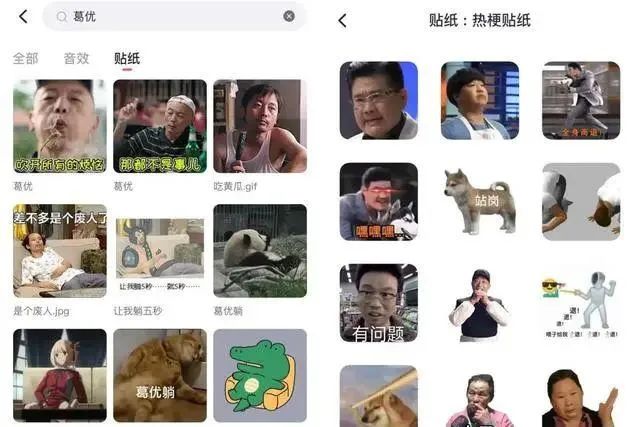Screen dimensions: 640x427
Task: Choose the green crocodile sofa sticker
Action: (x=260, y=375)
